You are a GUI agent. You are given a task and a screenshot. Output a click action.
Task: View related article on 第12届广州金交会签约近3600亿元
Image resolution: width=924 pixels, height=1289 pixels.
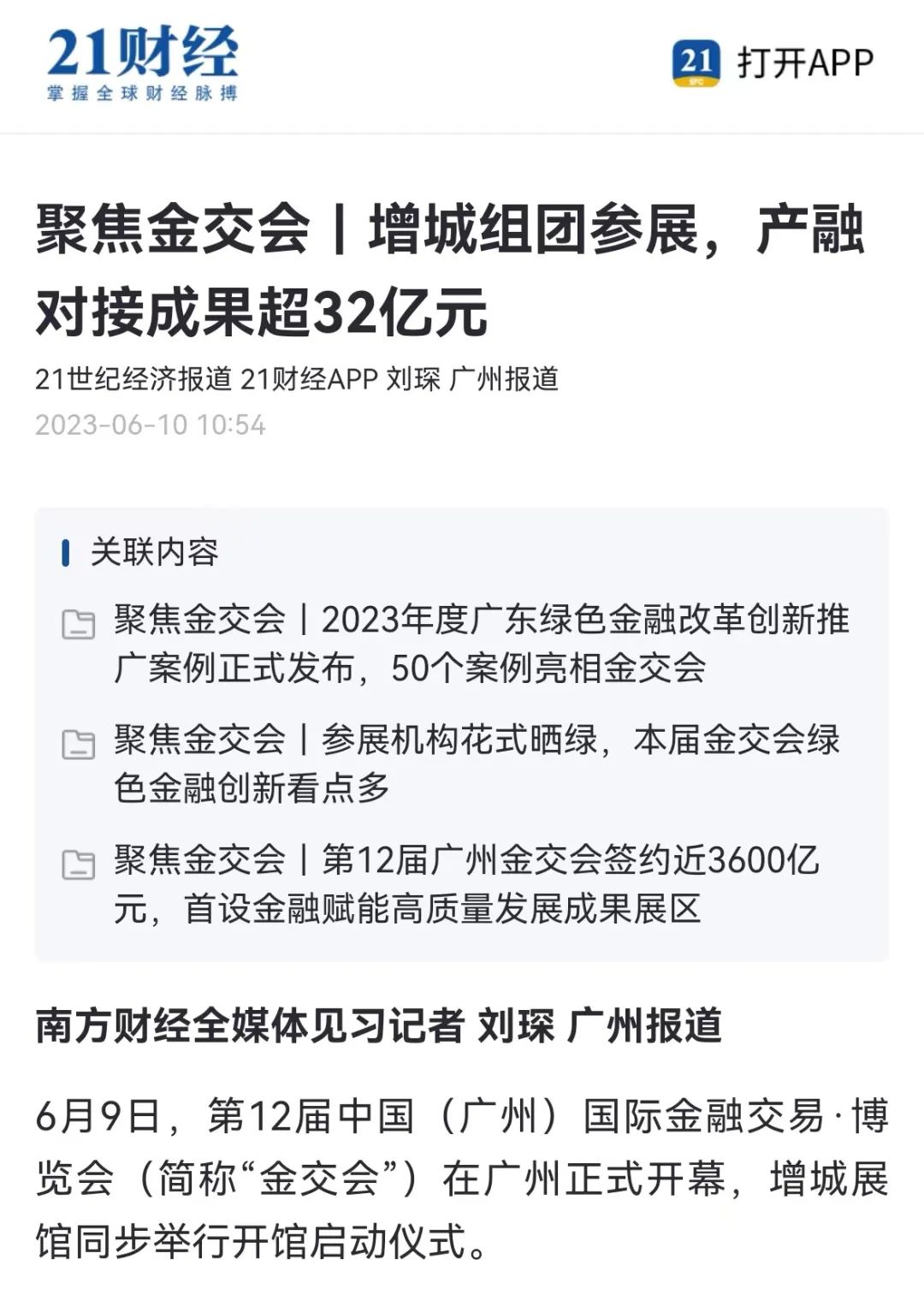pos(467,882)
